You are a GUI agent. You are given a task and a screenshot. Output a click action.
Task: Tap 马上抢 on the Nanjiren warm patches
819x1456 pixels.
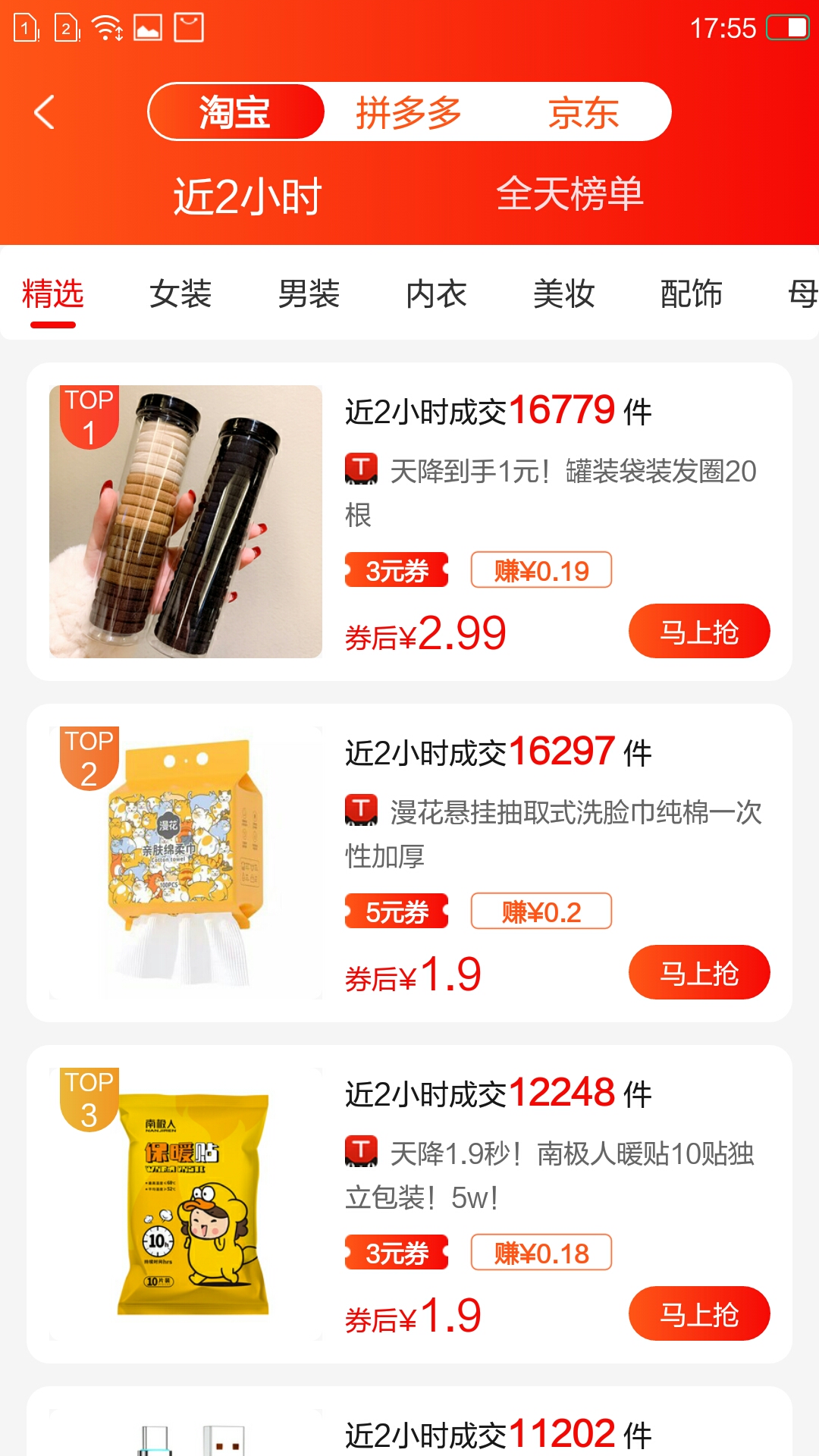click(x=698, y=1313)
